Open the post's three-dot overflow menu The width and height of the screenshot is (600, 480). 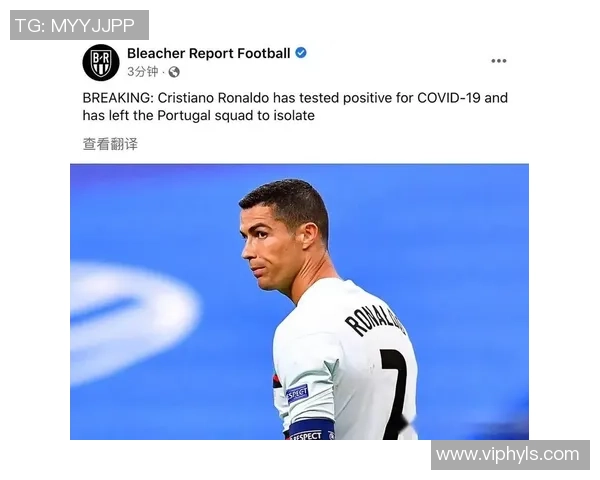498,61
